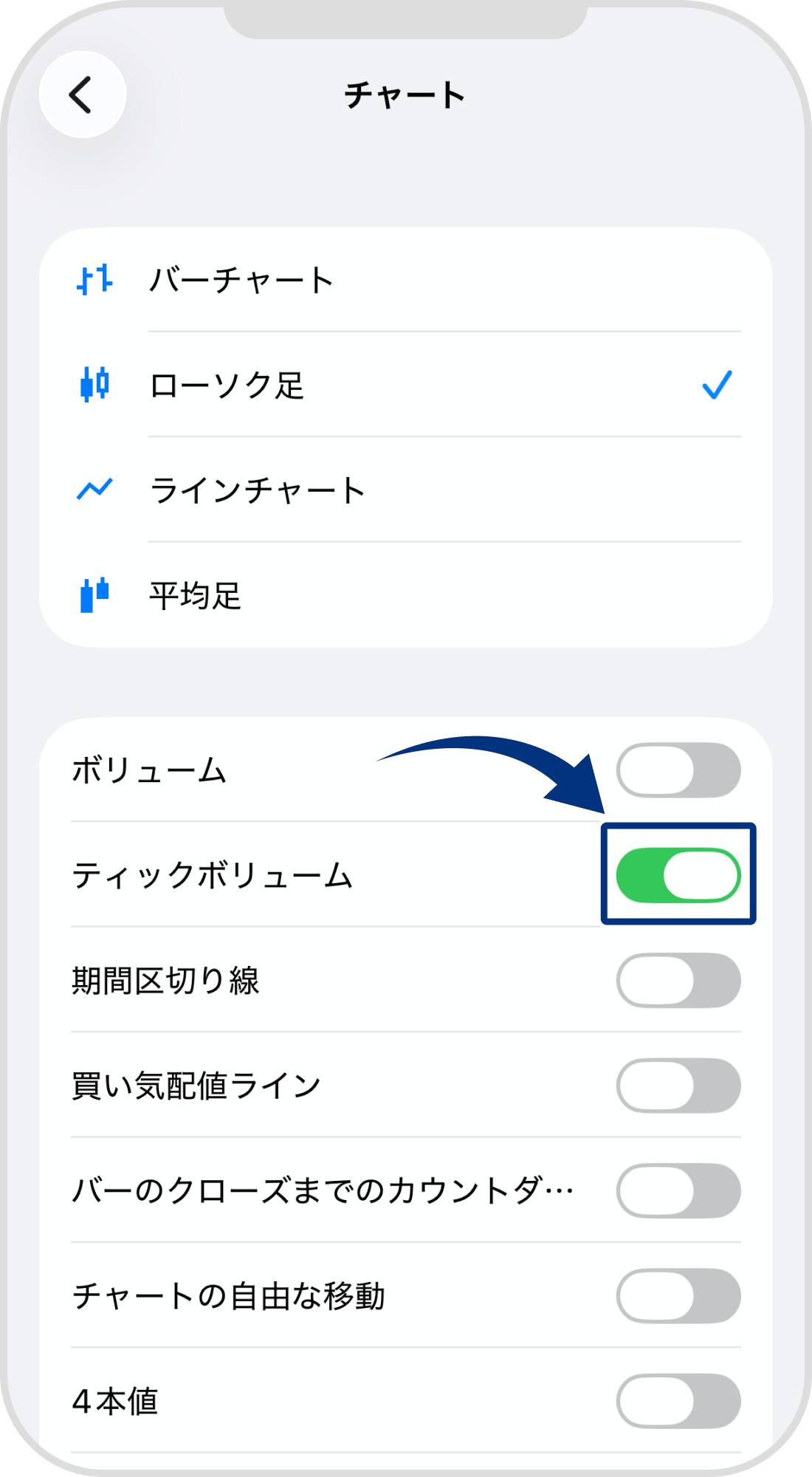Turn on the 4本値 switch
Image resolution: width=812 pixels, height=1477 pixels.
(x=679, y=1402)
